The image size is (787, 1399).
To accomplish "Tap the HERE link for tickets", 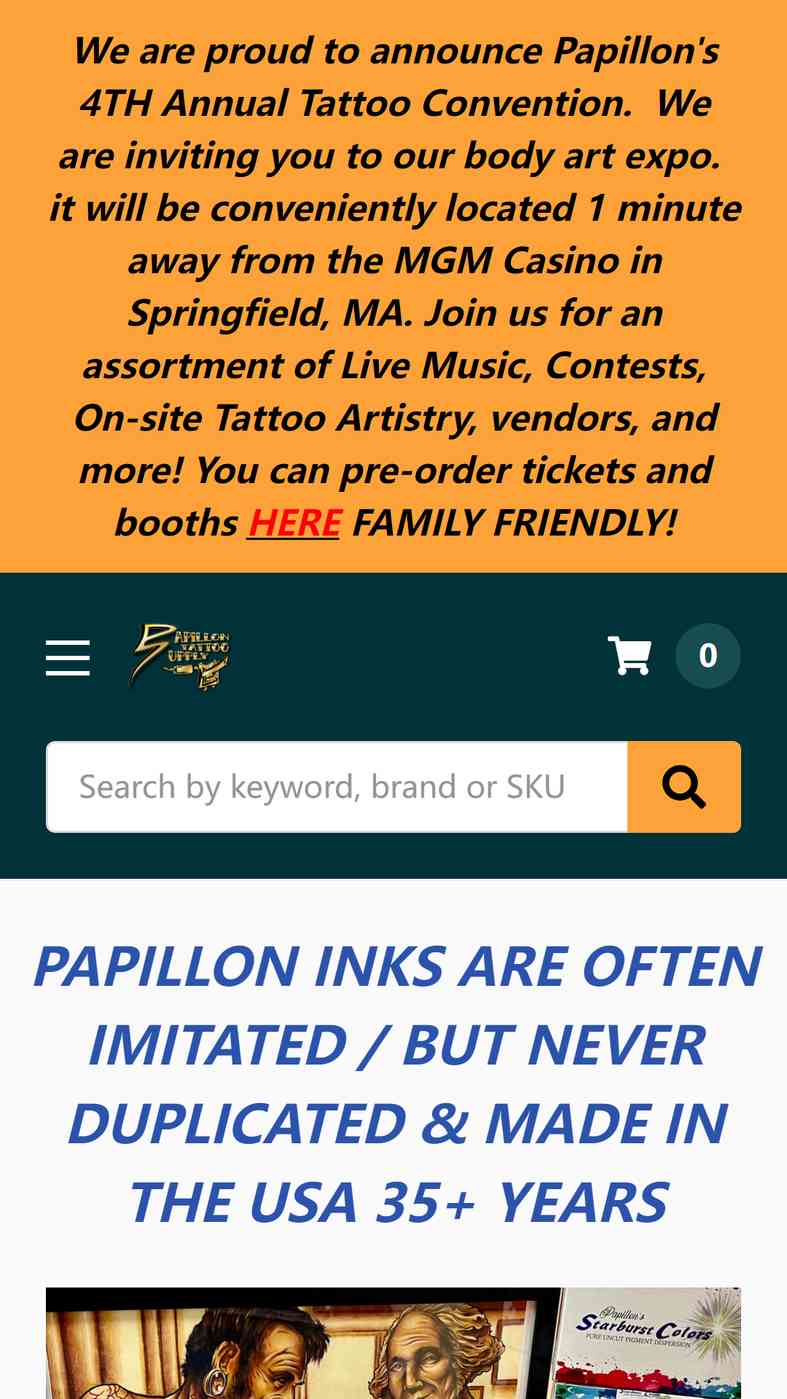I will coord(294,522).
